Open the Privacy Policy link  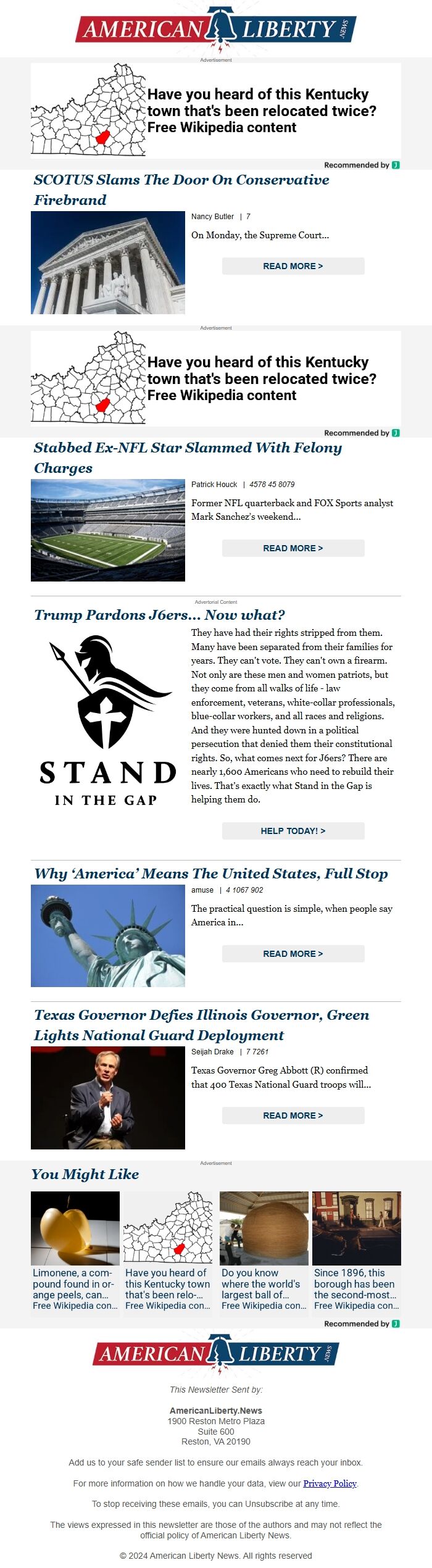(x=330, y=1483)
